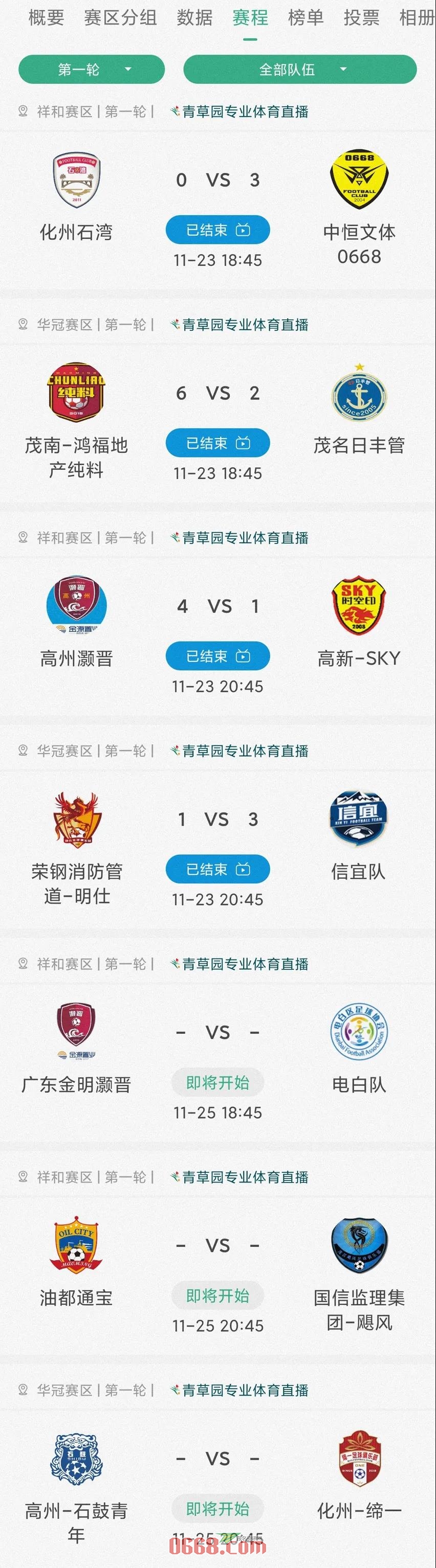The height and width of the screenshot is (1568, 436).
Task: Tap 已结束 for 化州石湾 vs 中恒文体0668
Action: 217,230
